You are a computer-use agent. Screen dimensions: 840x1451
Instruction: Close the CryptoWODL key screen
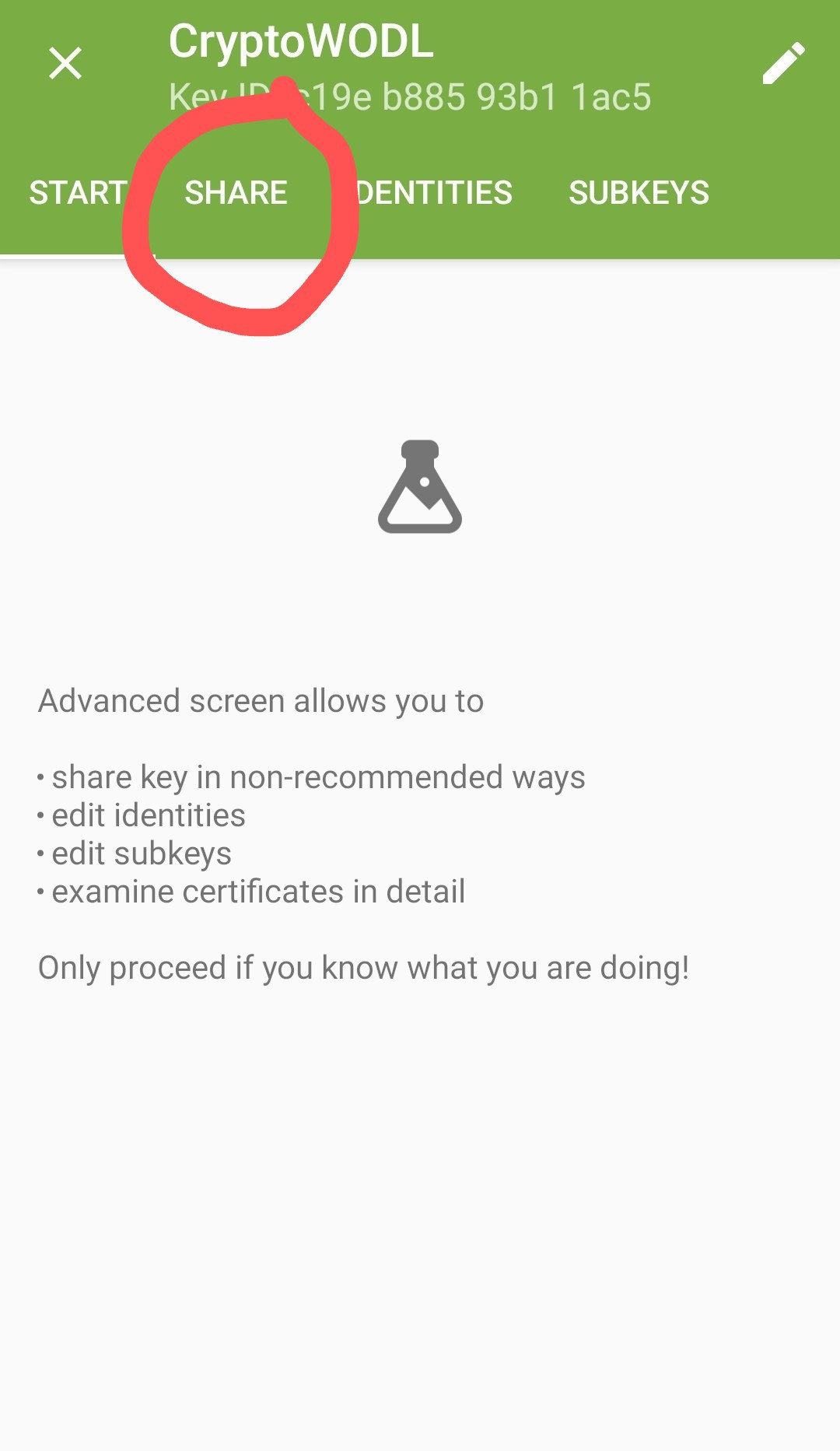(x=65, y=63)
